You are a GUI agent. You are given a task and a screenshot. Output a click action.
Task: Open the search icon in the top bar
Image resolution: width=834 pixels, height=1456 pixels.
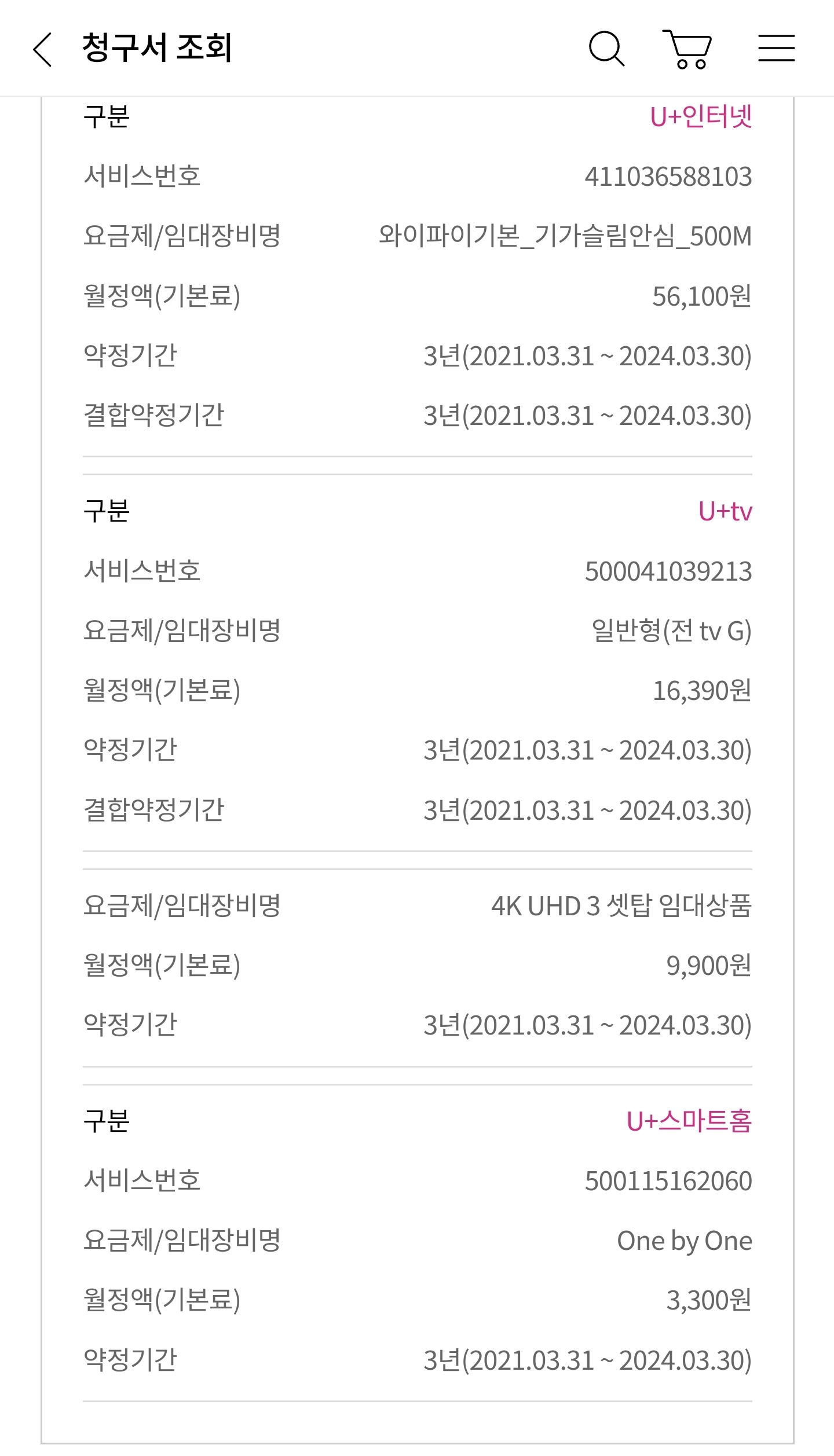coord(606,49)
